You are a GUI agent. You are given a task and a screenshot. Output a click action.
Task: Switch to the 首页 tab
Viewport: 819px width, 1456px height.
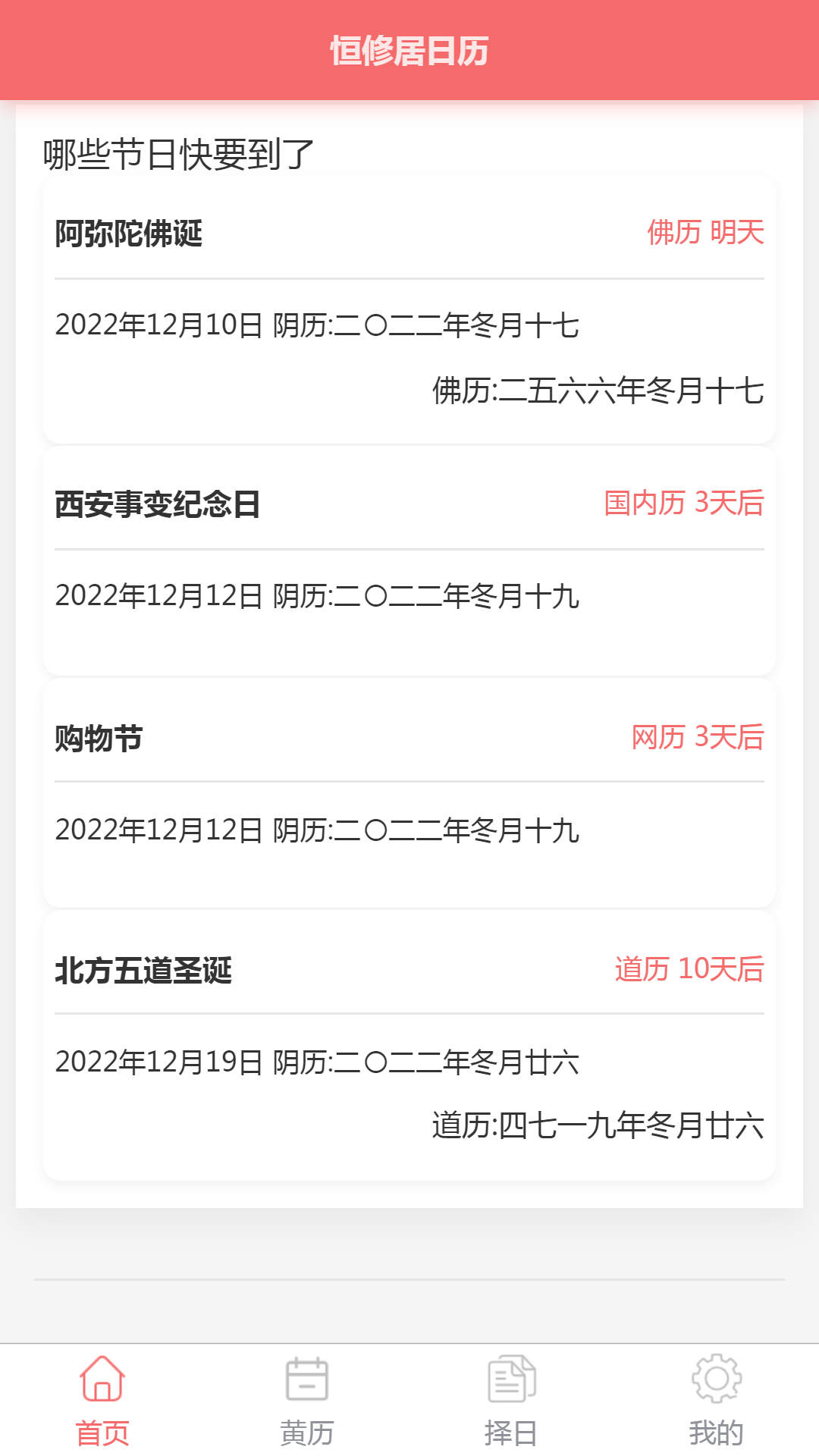coord(102,1400)
